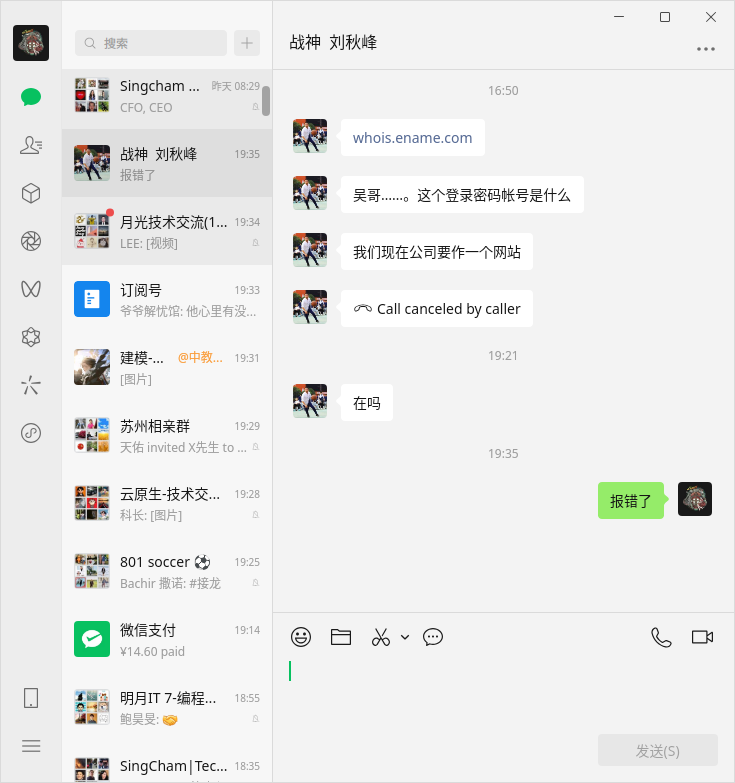Open the 801 soccer group chat
This screenshot has height=783, width=735.
tap(166, 571)
